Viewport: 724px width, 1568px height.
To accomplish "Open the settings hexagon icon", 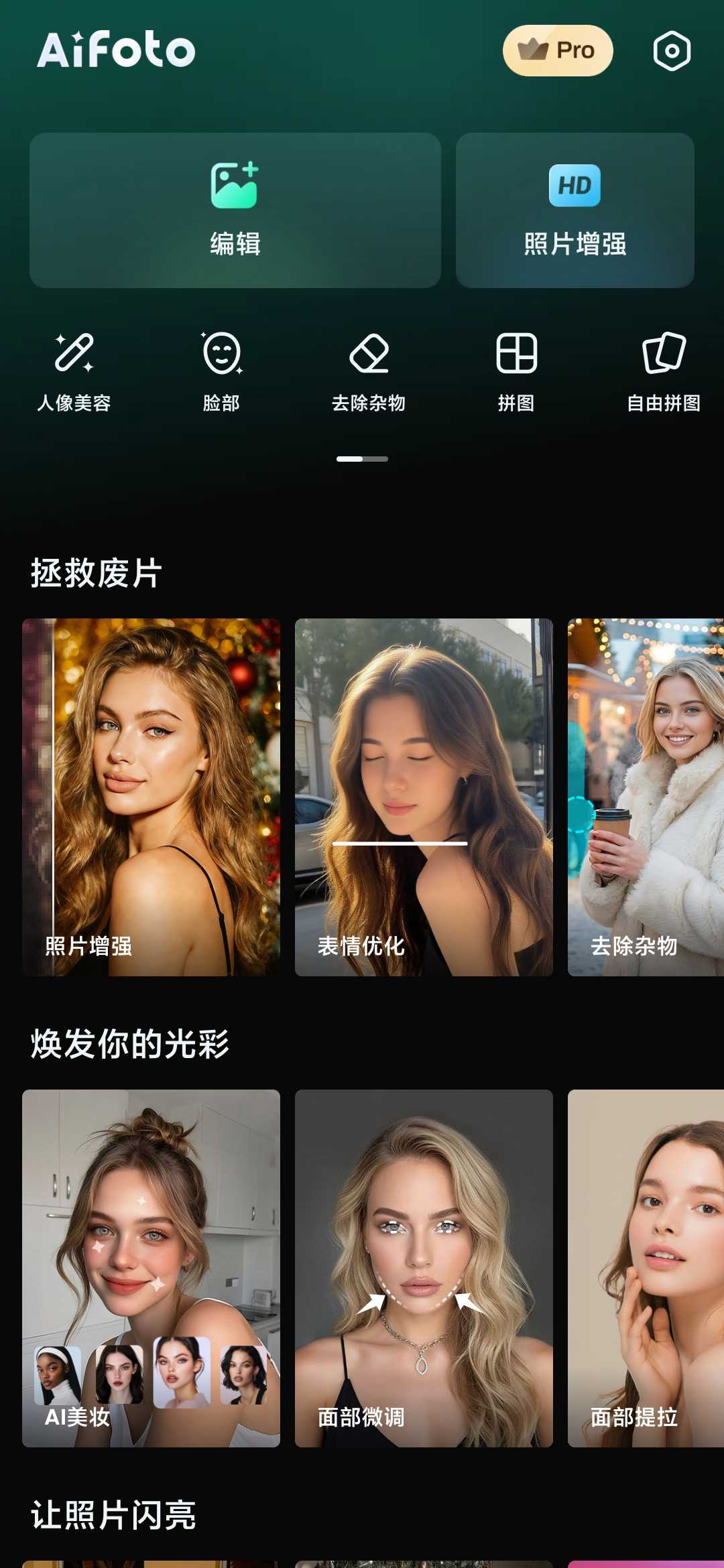I will [x=672, y=51].
